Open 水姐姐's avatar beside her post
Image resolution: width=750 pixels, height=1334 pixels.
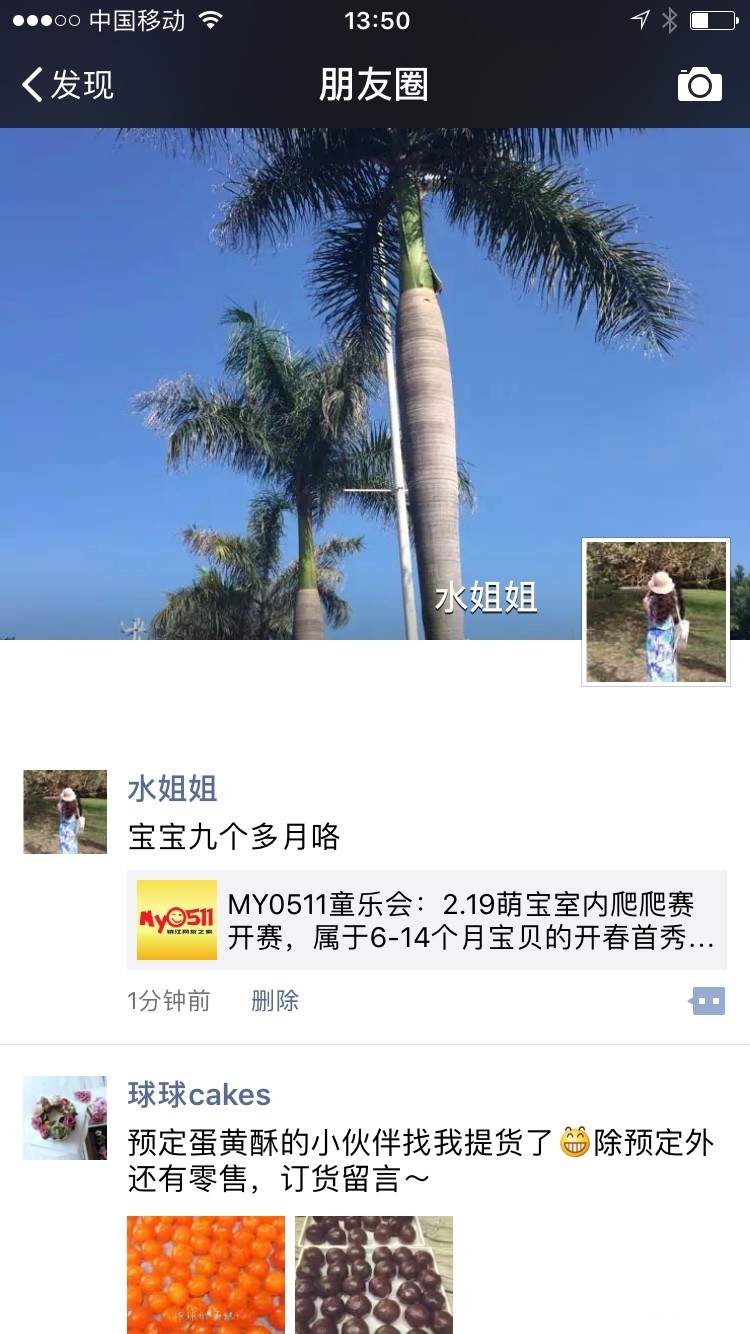tap(65, 812)
